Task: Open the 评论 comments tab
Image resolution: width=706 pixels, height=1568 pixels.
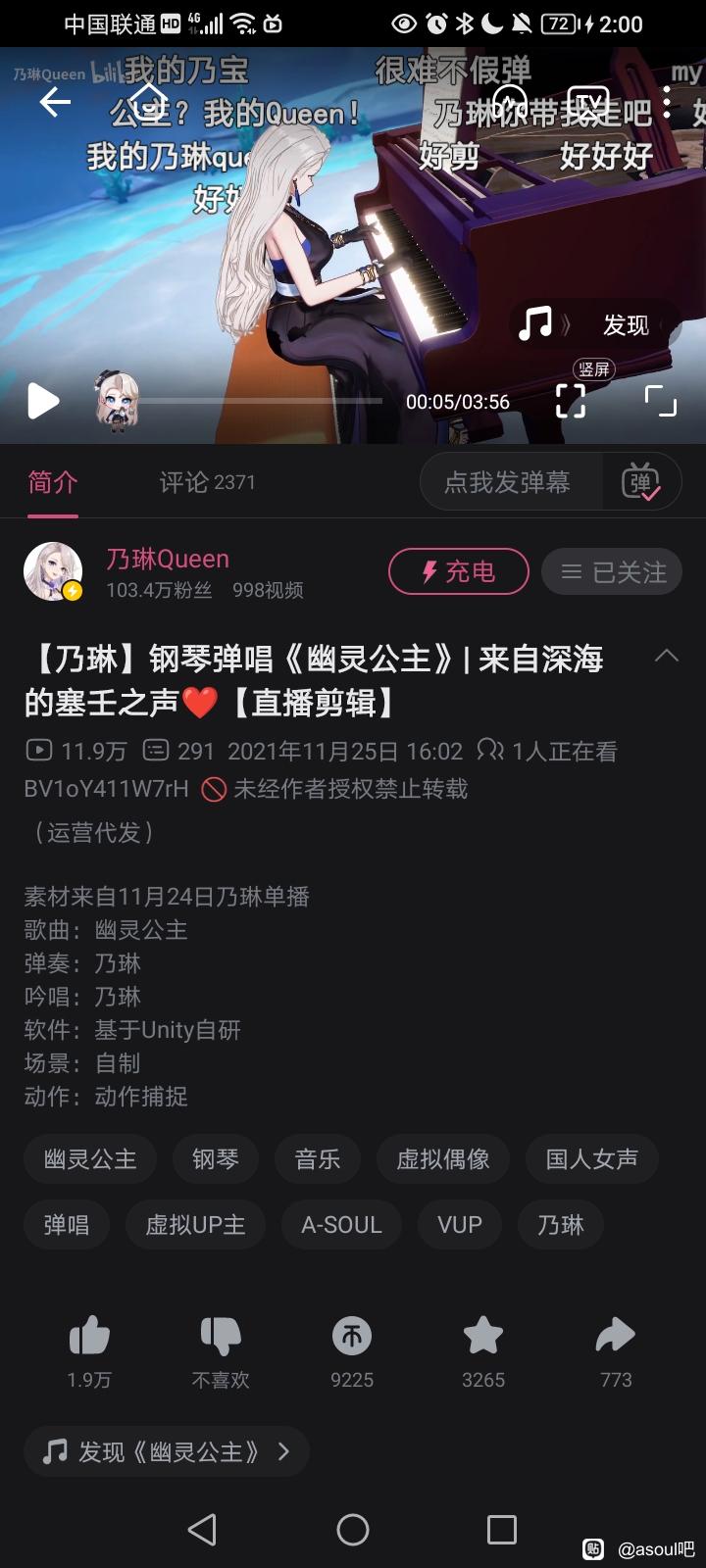Action: tap(207, 482)
